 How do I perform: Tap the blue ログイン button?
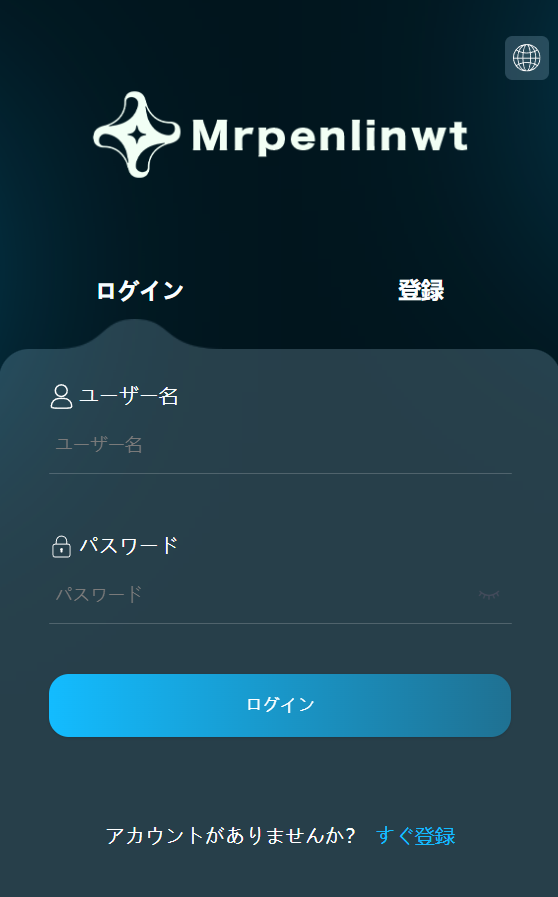click(x=280, y=705)
